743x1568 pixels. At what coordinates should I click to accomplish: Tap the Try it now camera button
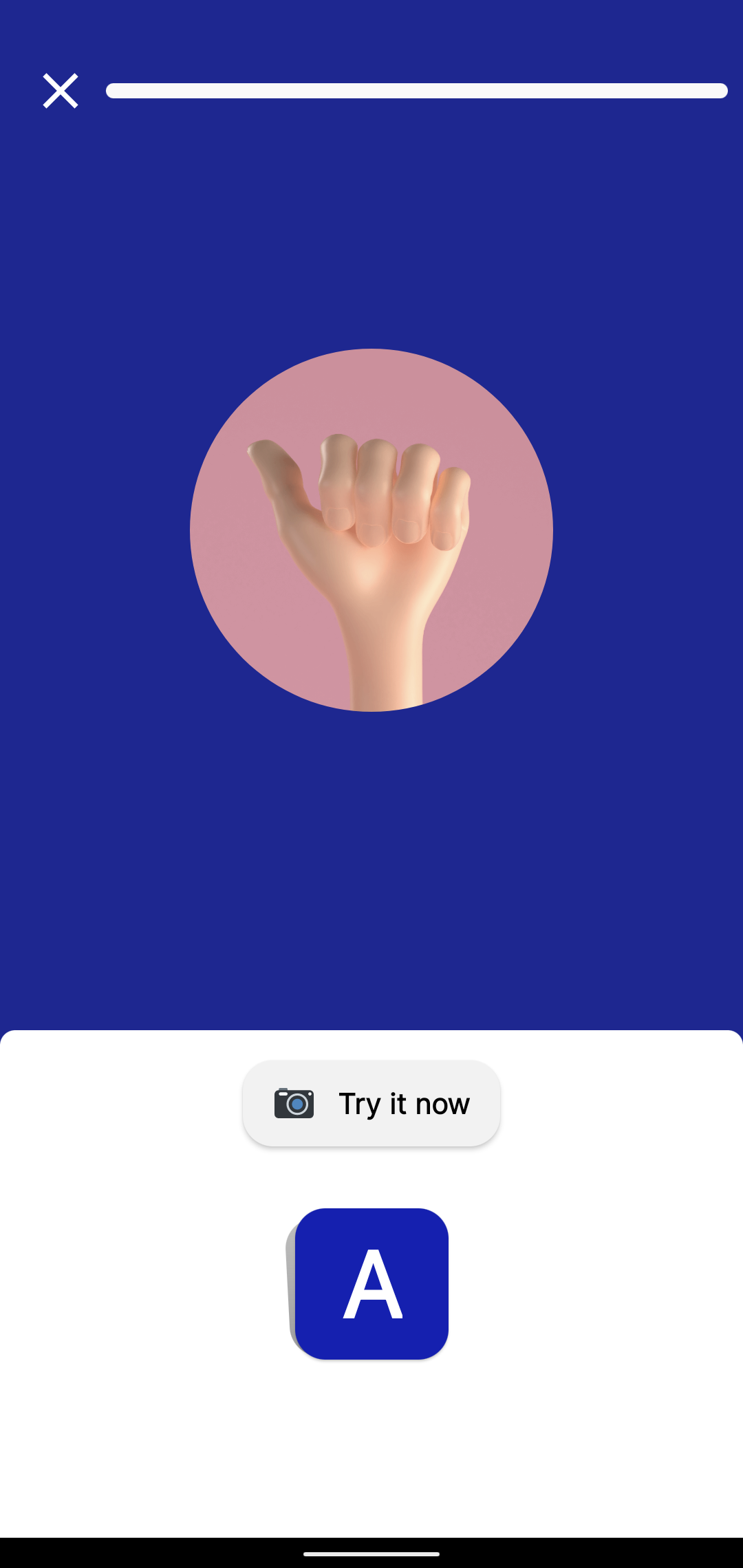(x=371, y=1103)
